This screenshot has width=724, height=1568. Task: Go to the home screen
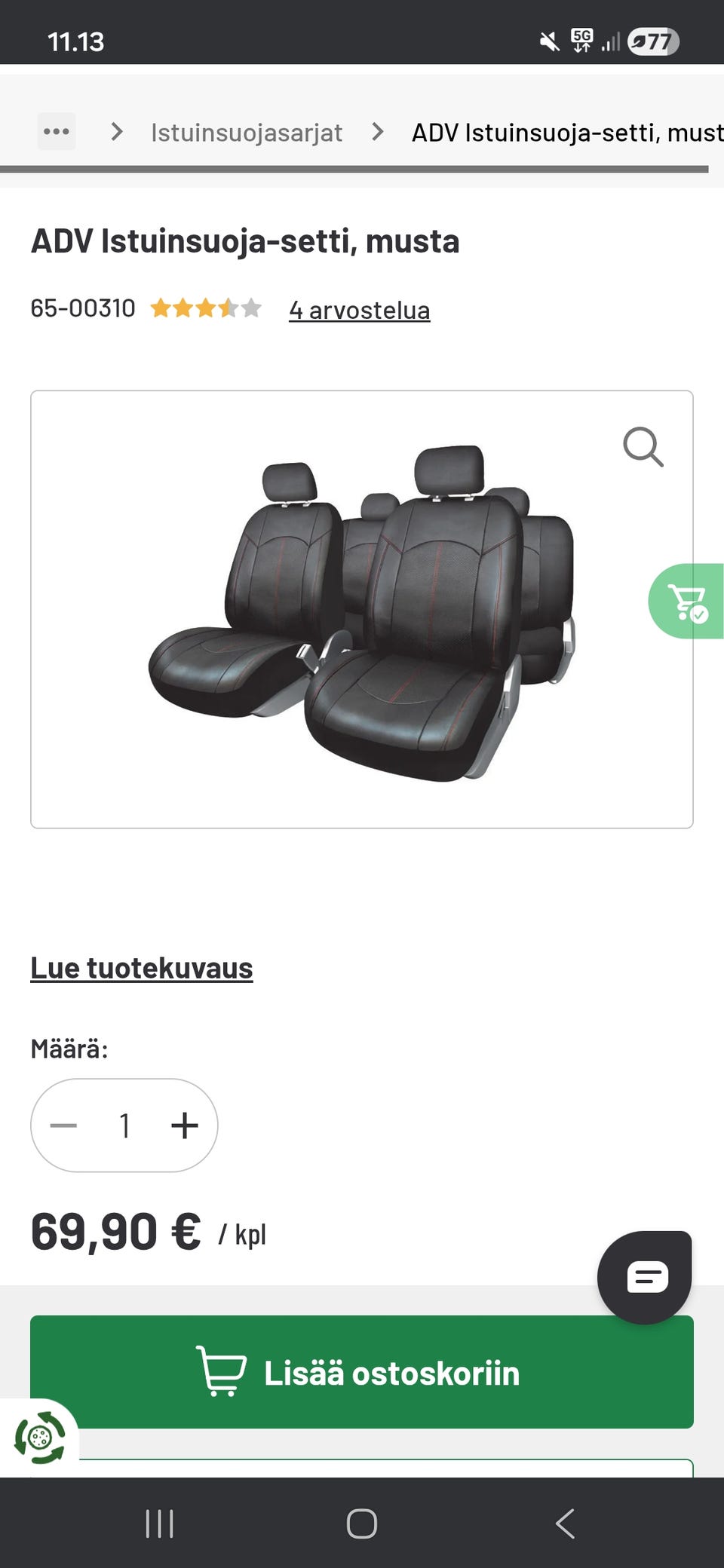click(362, 1524)
